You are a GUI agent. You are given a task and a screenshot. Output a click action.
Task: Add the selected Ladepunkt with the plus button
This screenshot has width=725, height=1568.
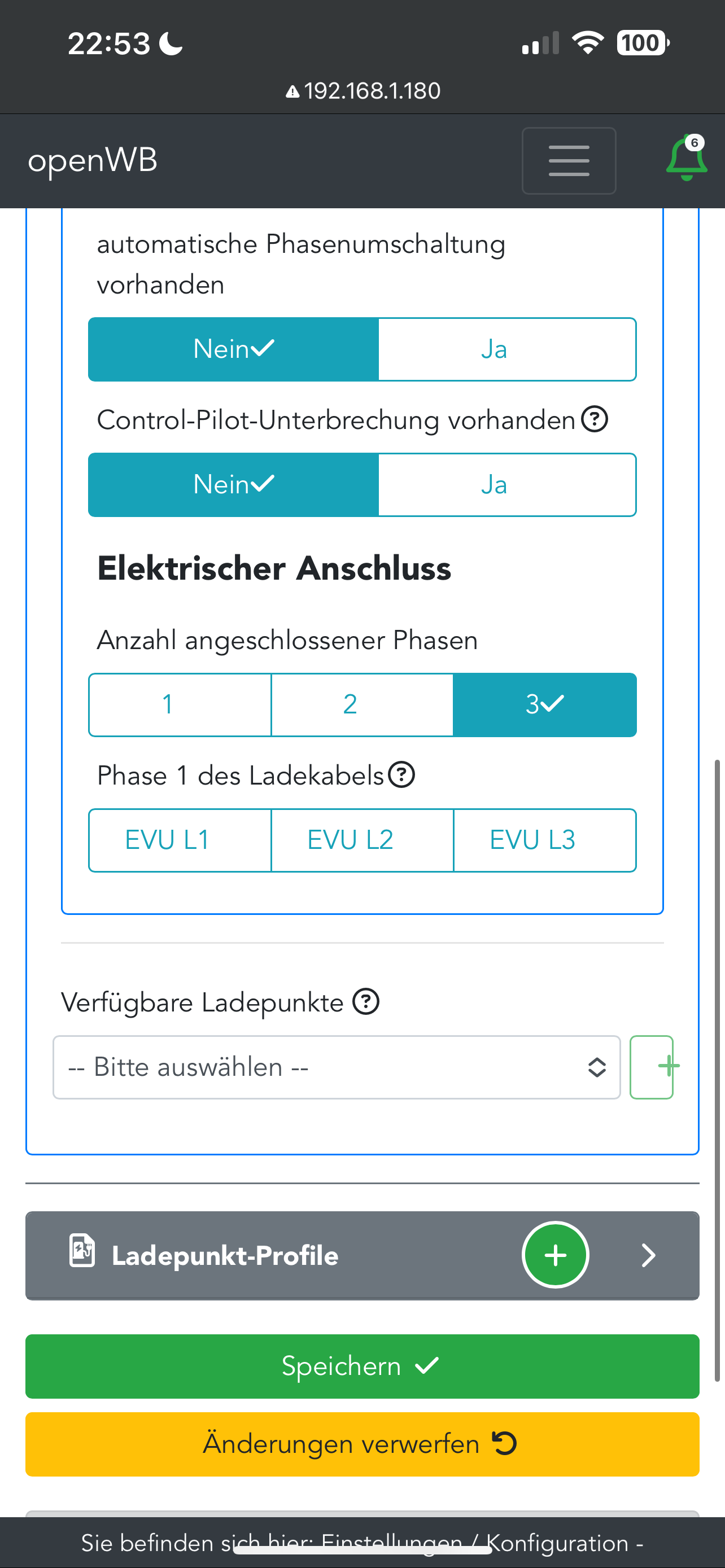point(652,1067)
